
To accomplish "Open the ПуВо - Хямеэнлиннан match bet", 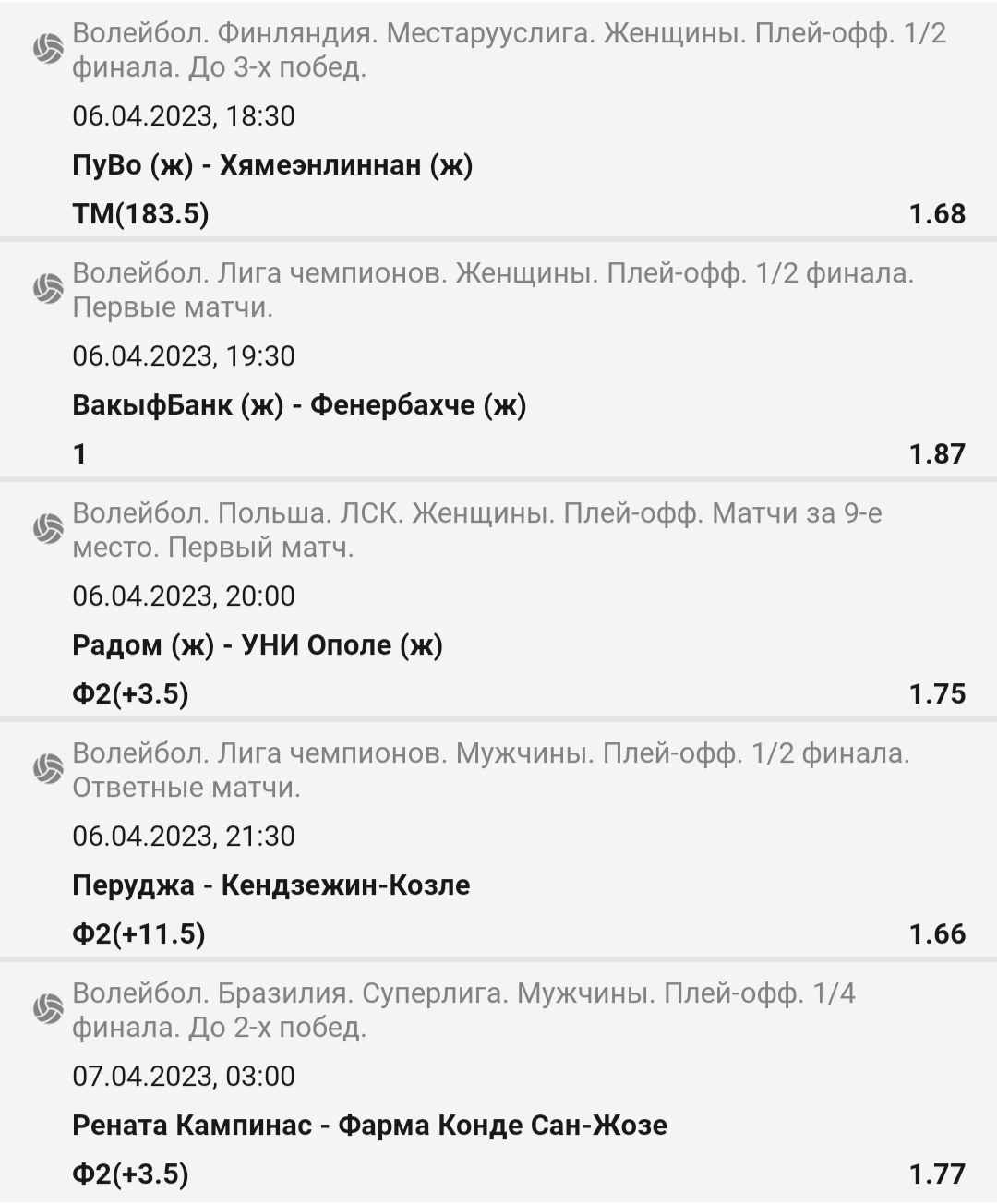I will point(272,165).
